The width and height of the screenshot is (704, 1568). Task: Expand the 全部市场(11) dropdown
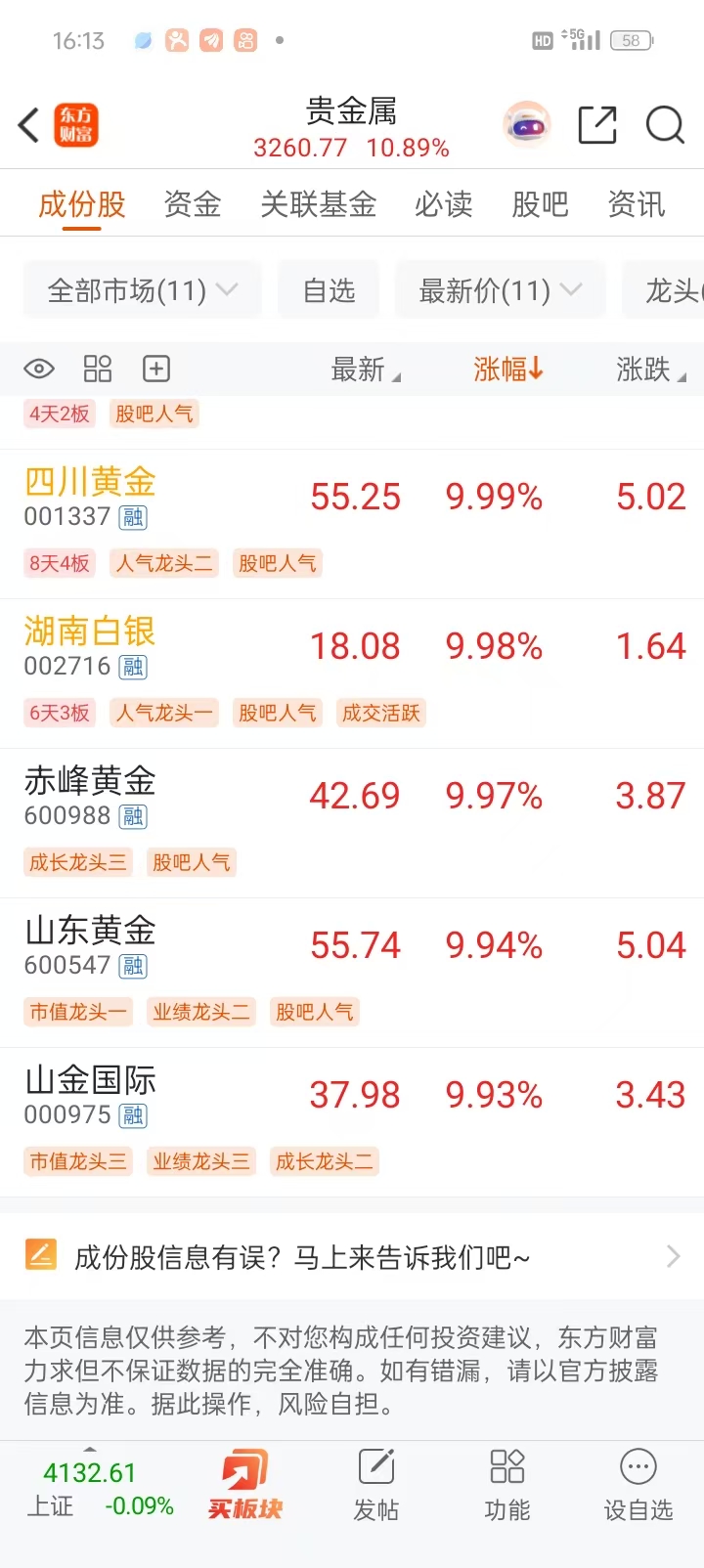[143, 290]
